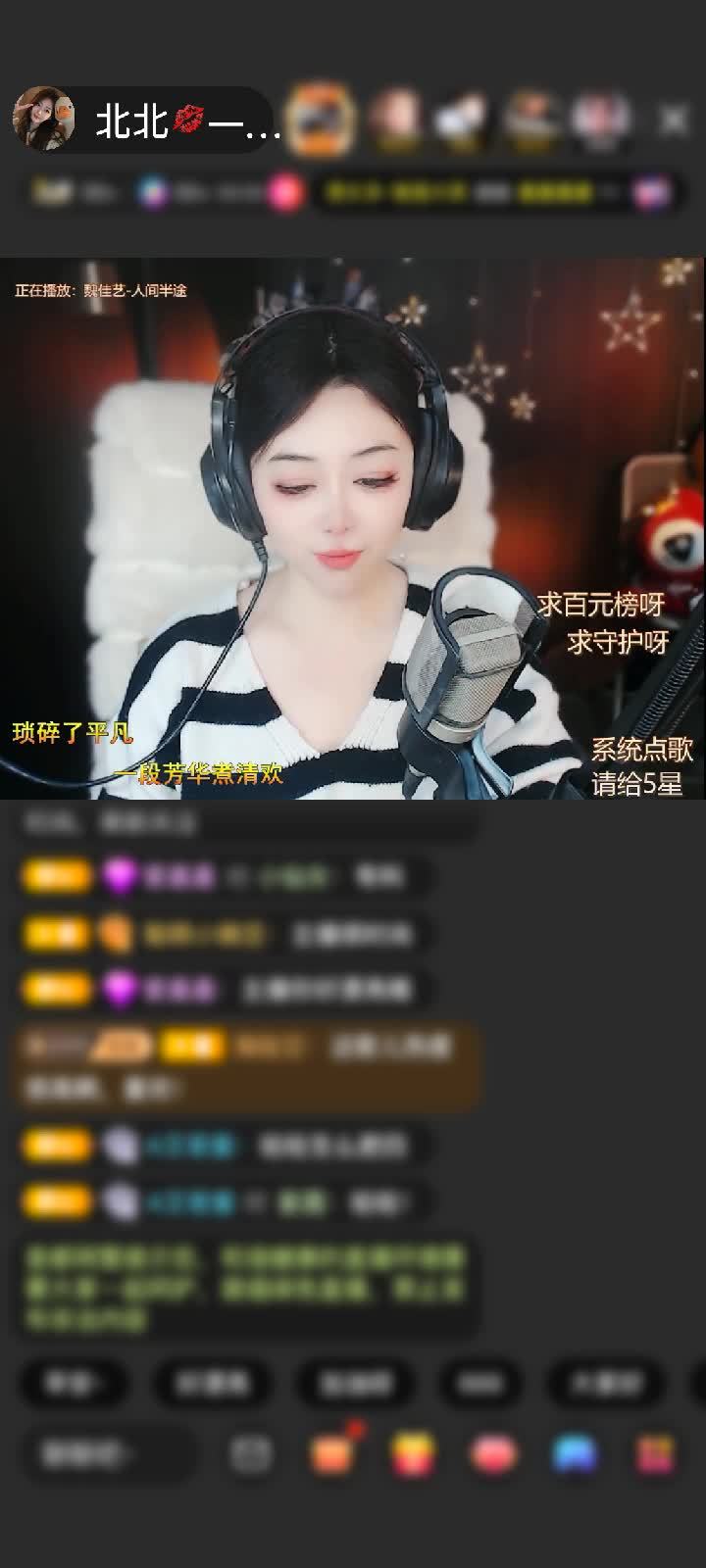Open streamer 北北's profile
The image size is (706, 1568).
[45, 120]
